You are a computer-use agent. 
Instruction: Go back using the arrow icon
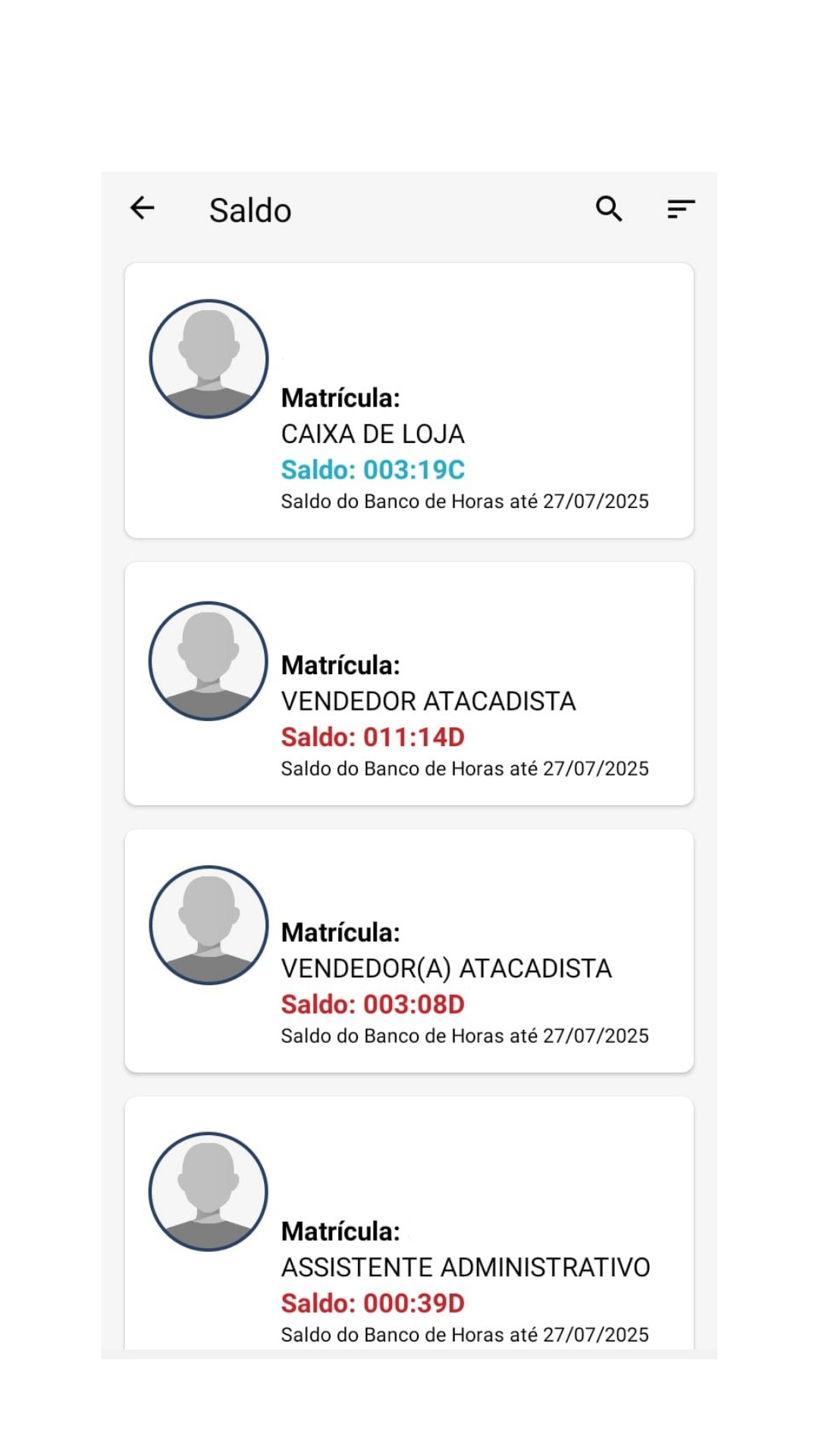[143, 208]
